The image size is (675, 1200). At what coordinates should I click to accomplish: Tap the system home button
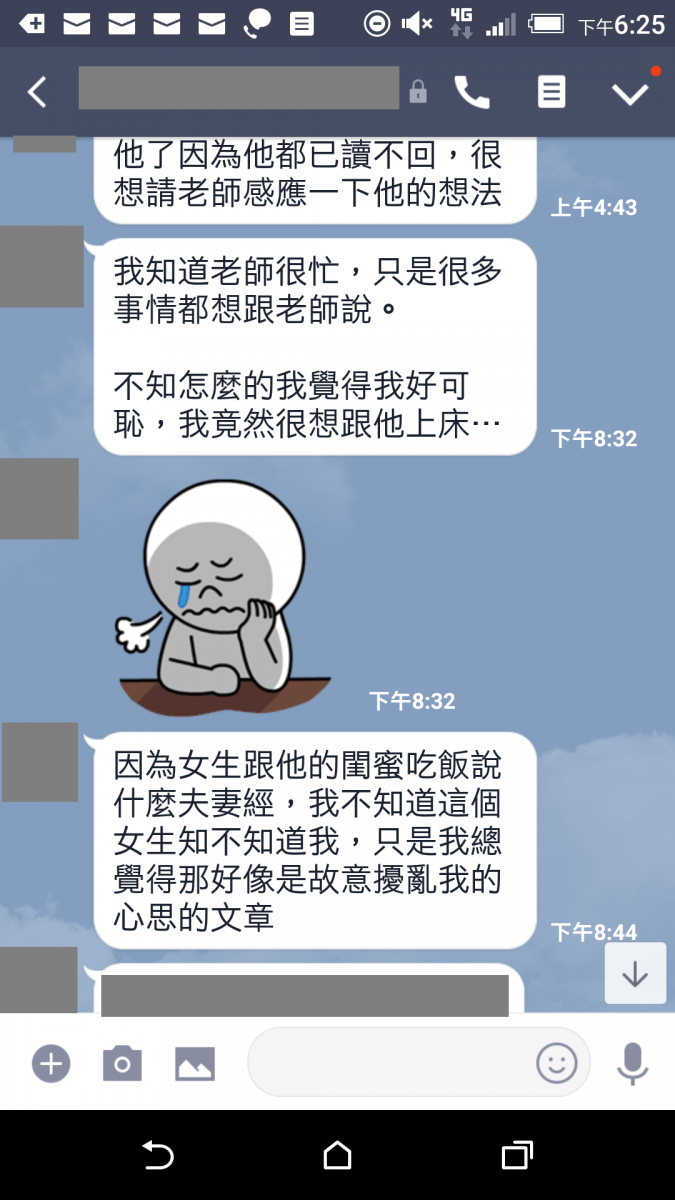click(x=338, y=1156)
